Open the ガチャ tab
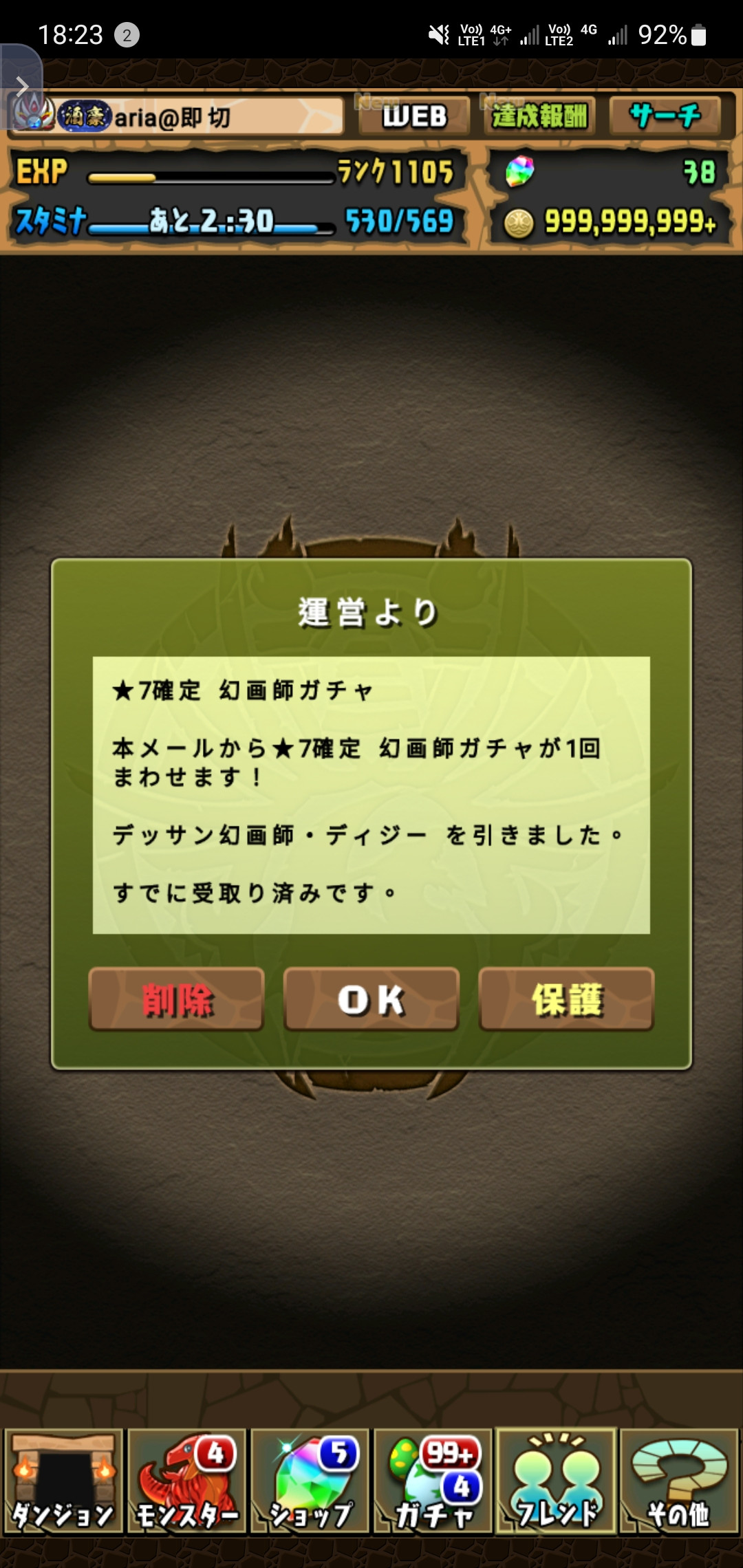The height and width of the screenshot is (1568, 743). pyautogui.click(x=433, y=1481)
